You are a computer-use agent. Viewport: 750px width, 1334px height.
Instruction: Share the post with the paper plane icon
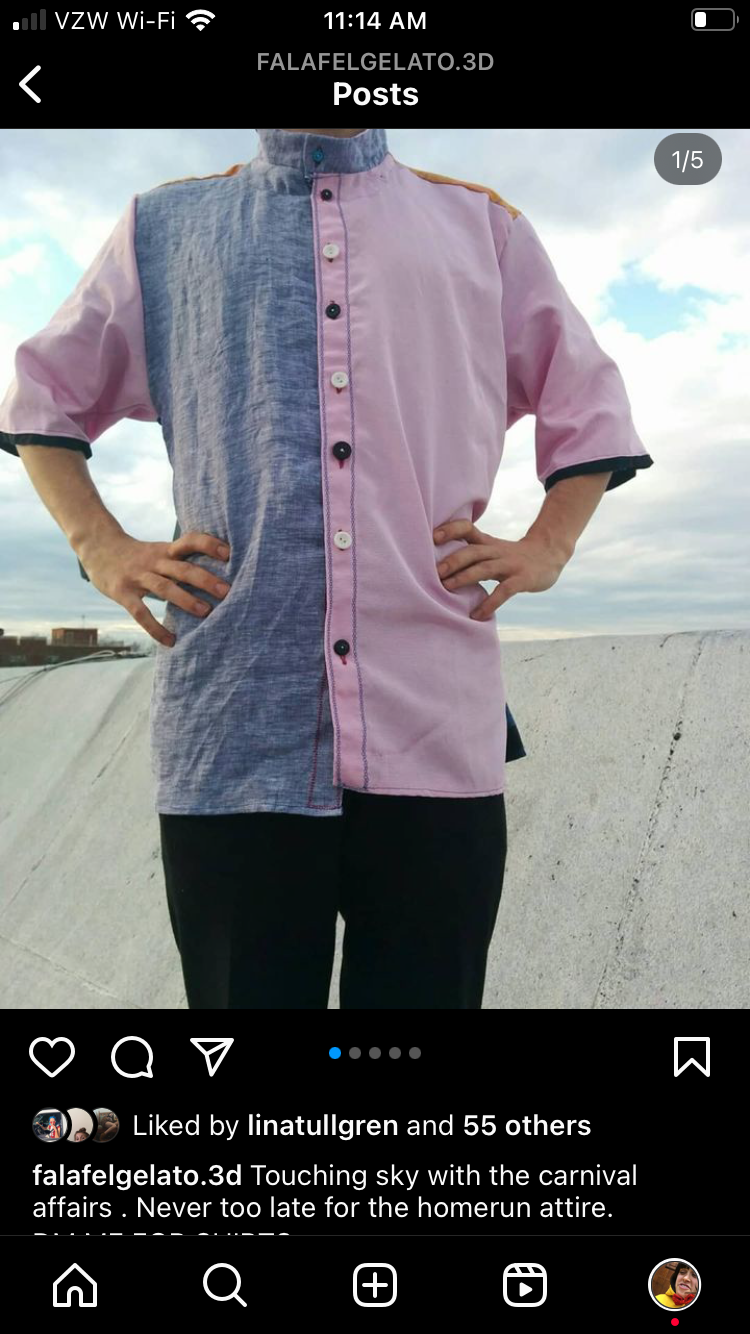click(212, 1057)
